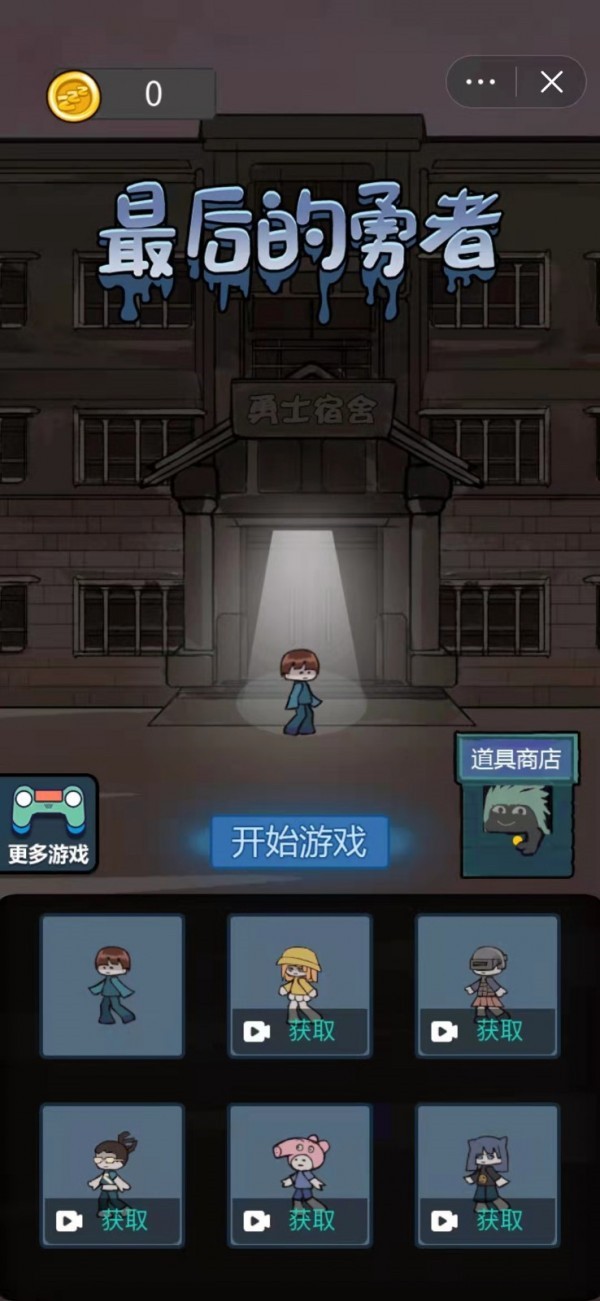Select the brown-haired default character

pos(112,985)
